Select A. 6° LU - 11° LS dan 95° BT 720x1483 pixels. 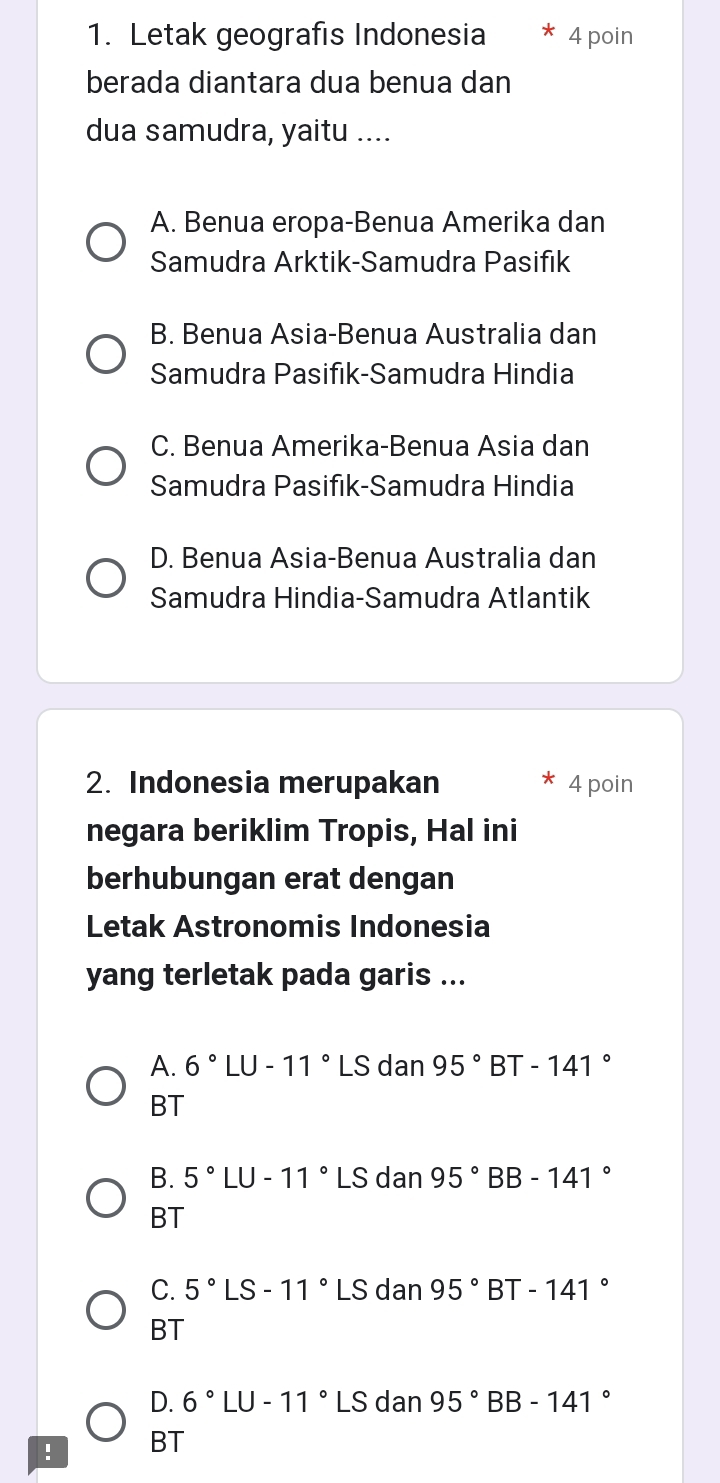(x=106, y=1086)
